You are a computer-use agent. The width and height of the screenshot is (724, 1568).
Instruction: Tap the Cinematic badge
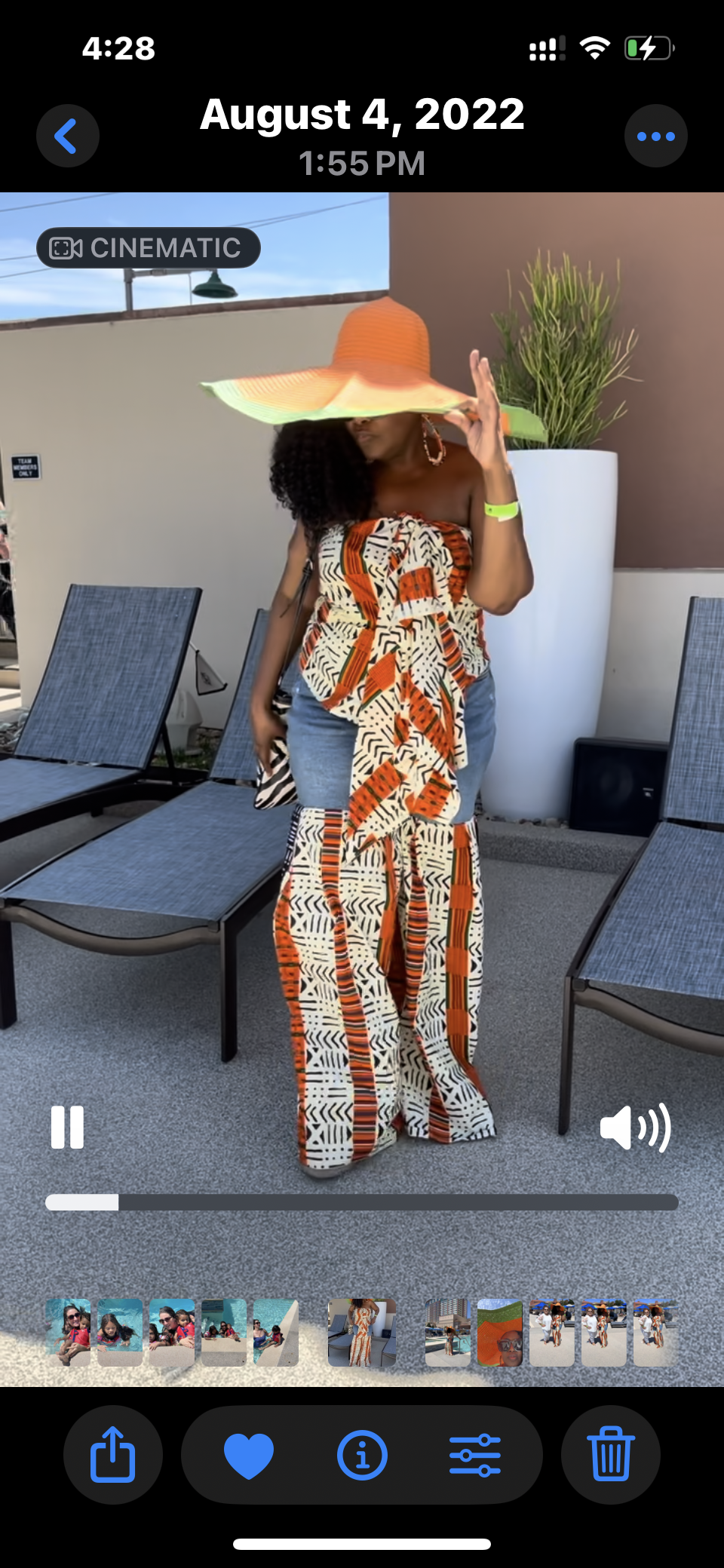(149, 248)
